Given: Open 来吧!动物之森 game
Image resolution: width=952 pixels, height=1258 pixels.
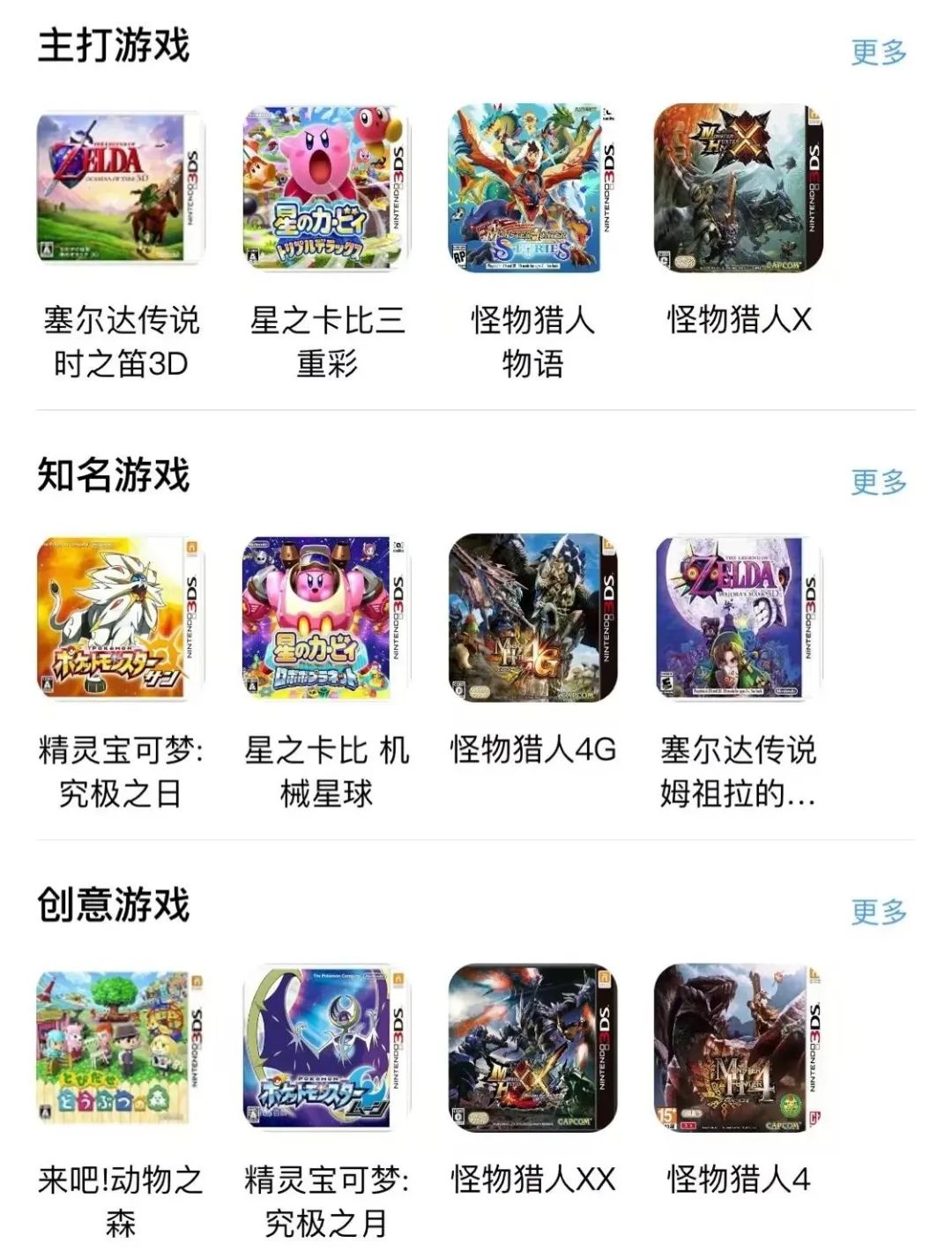Looking at the screenshot, I should [121, 1047].
